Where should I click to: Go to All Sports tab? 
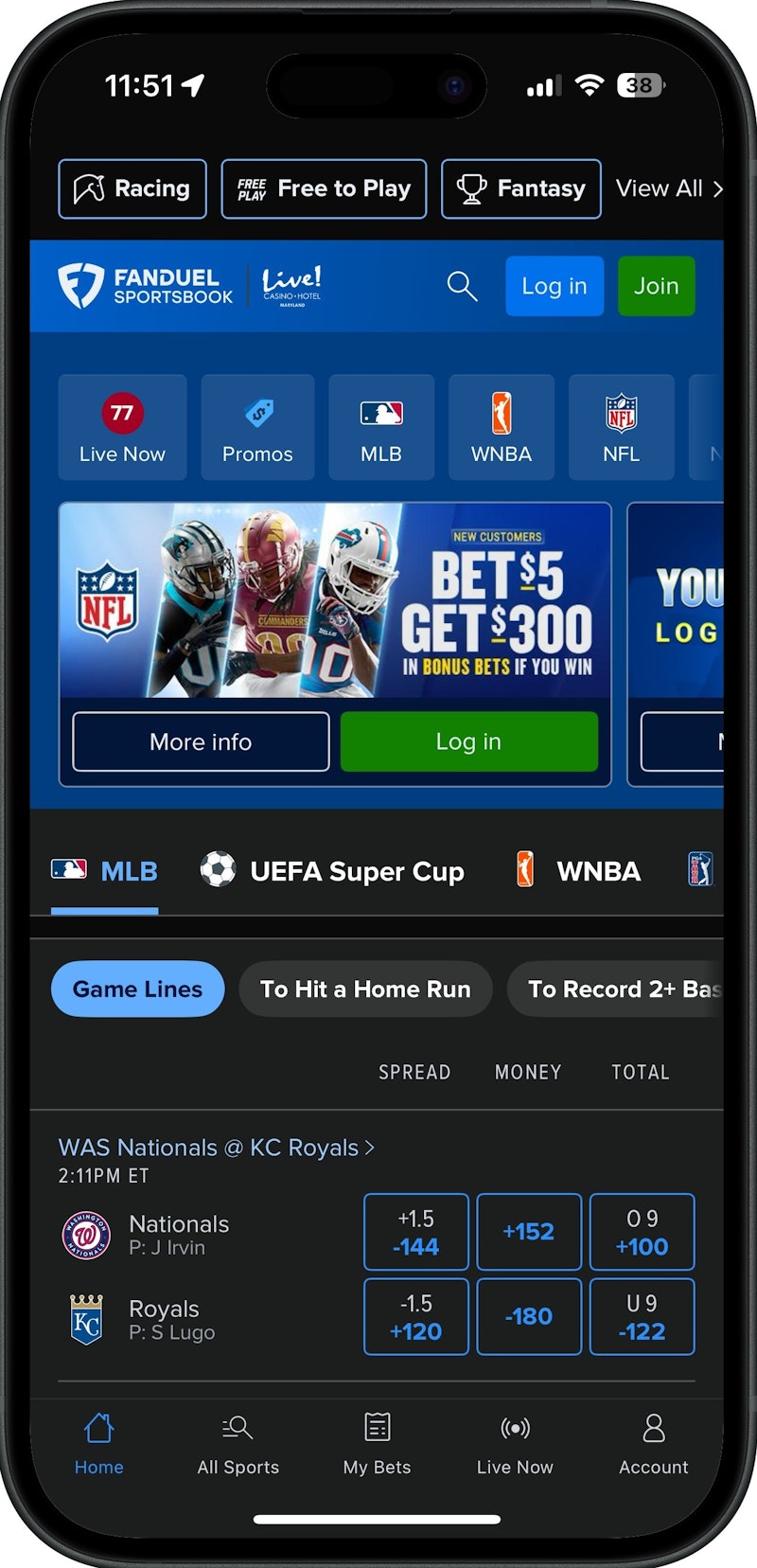coord(238,1444)
